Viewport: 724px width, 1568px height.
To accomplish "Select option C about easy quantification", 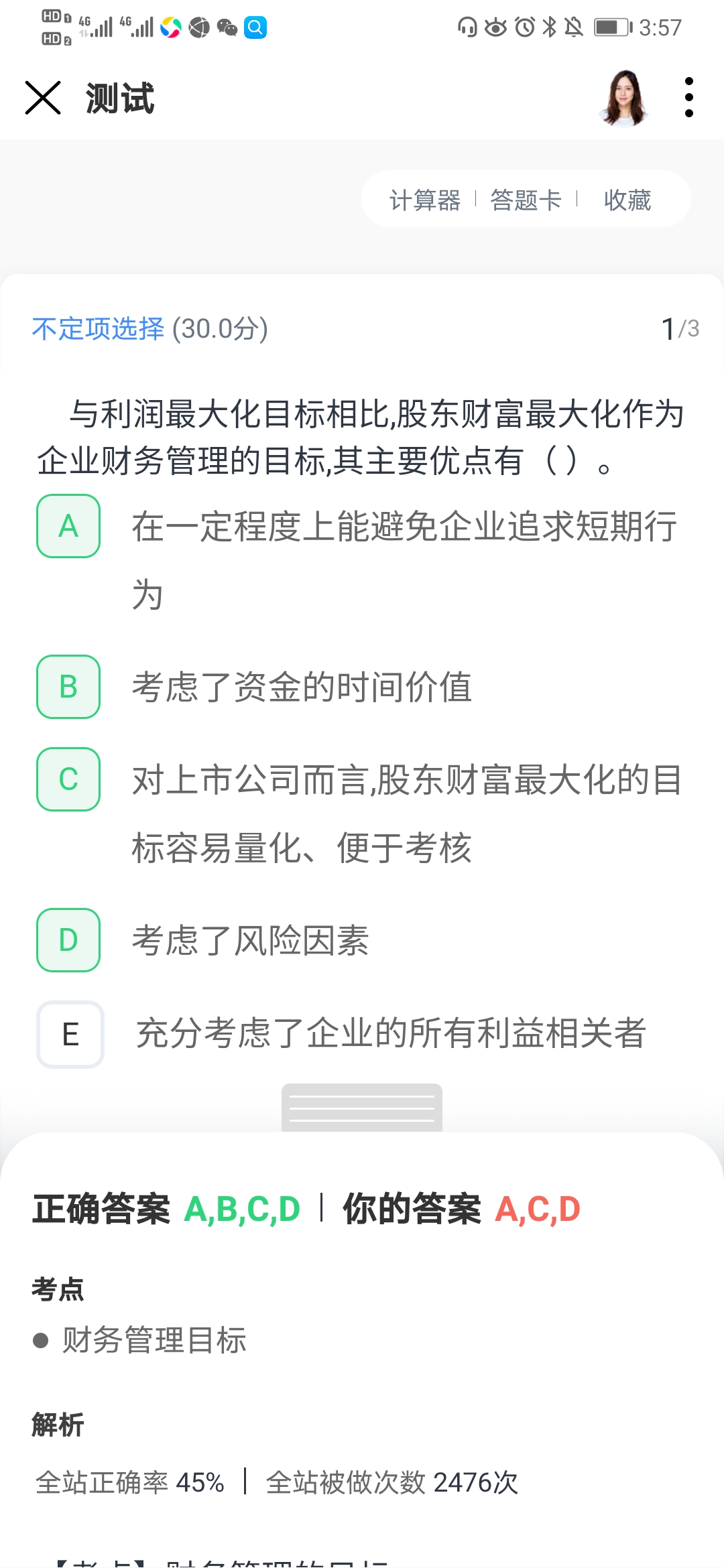I will coord(68,779).
